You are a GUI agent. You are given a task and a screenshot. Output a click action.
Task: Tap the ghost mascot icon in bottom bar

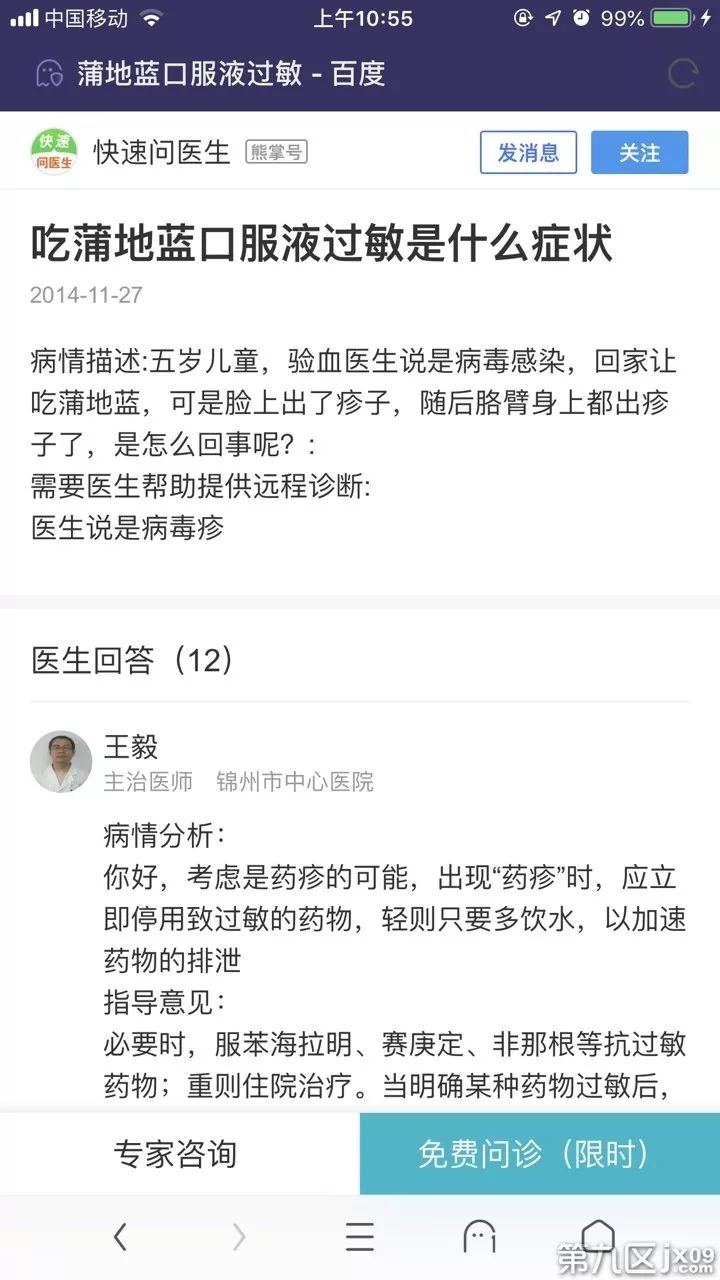tap(480, 1237)
